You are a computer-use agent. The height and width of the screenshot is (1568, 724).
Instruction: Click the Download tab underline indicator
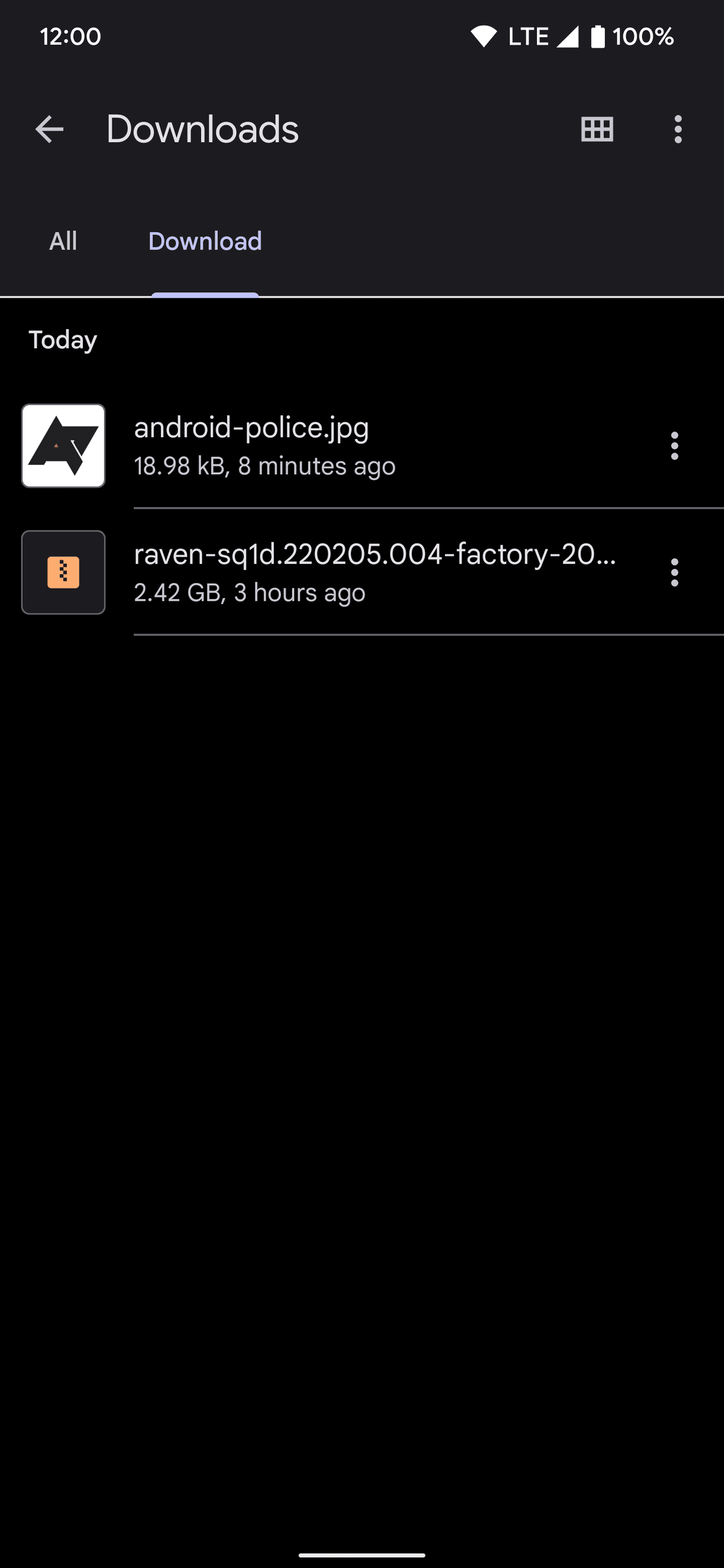click(x=204, y=294)
